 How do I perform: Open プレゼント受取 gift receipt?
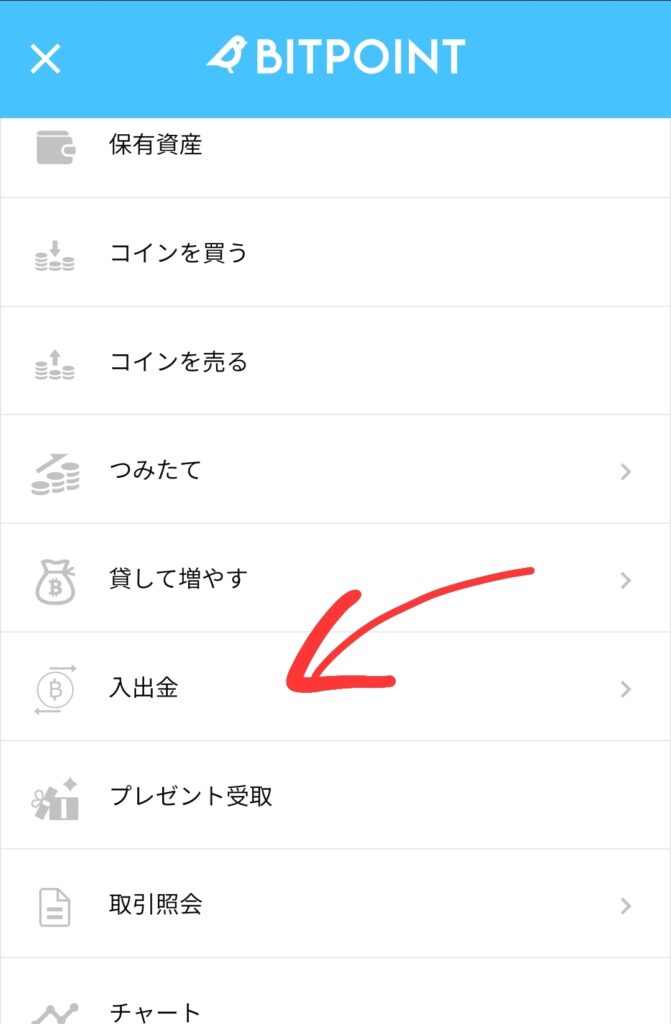tap(190, 796)
